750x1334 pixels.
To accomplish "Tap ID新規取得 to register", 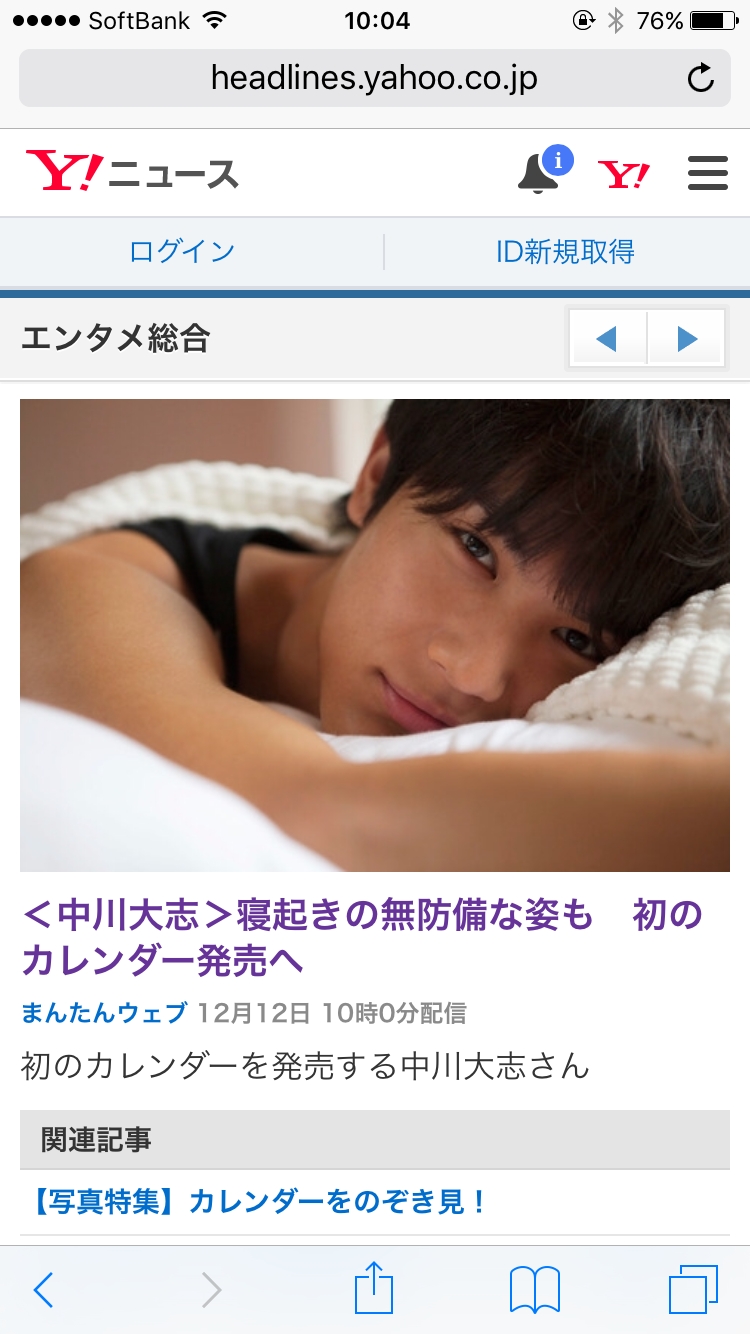I will 565,251.
